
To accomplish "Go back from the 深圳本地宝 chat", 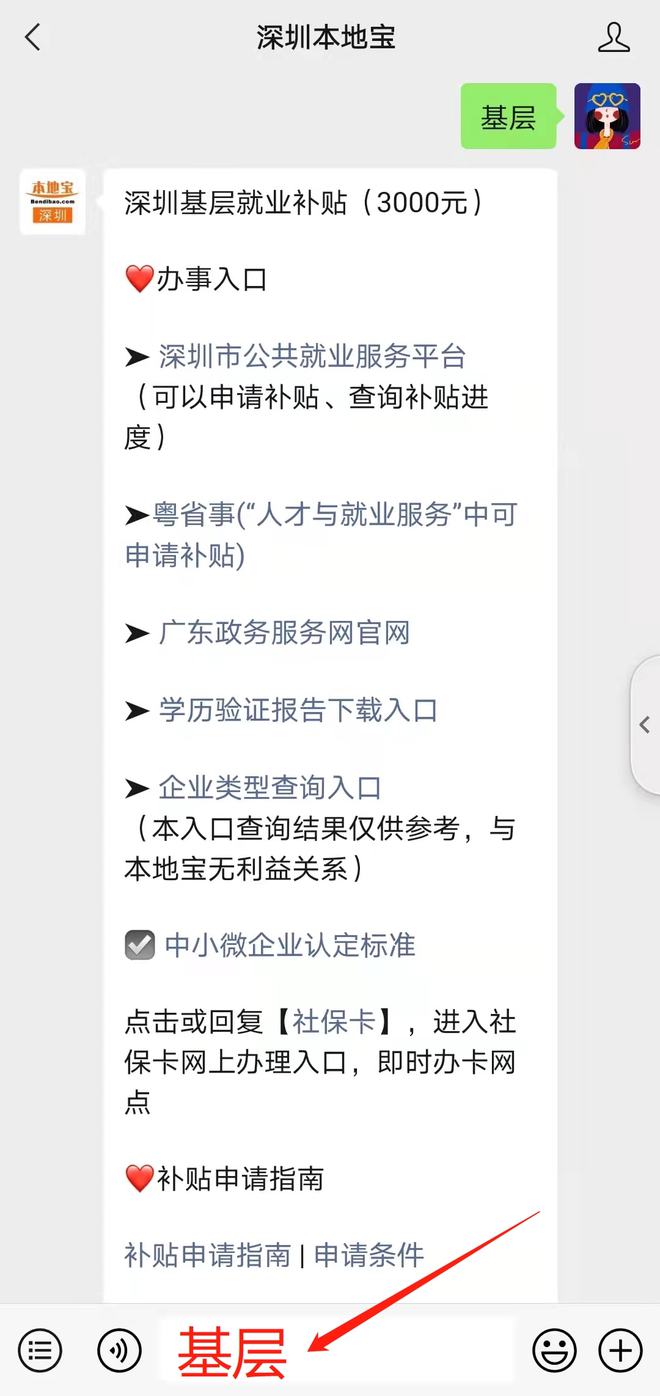I will pos(33,38).
